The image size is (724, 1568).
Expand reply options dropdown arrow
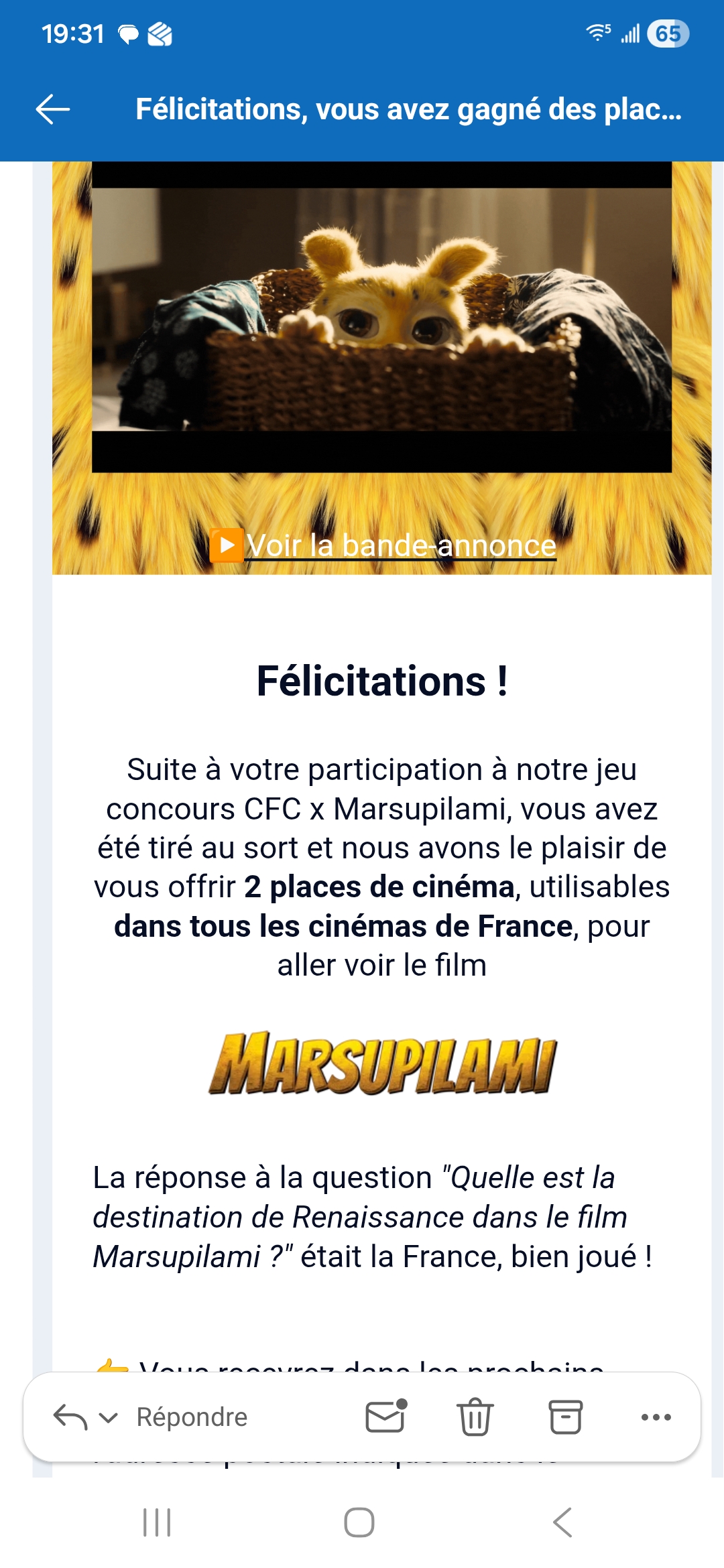click(108, 1418)
